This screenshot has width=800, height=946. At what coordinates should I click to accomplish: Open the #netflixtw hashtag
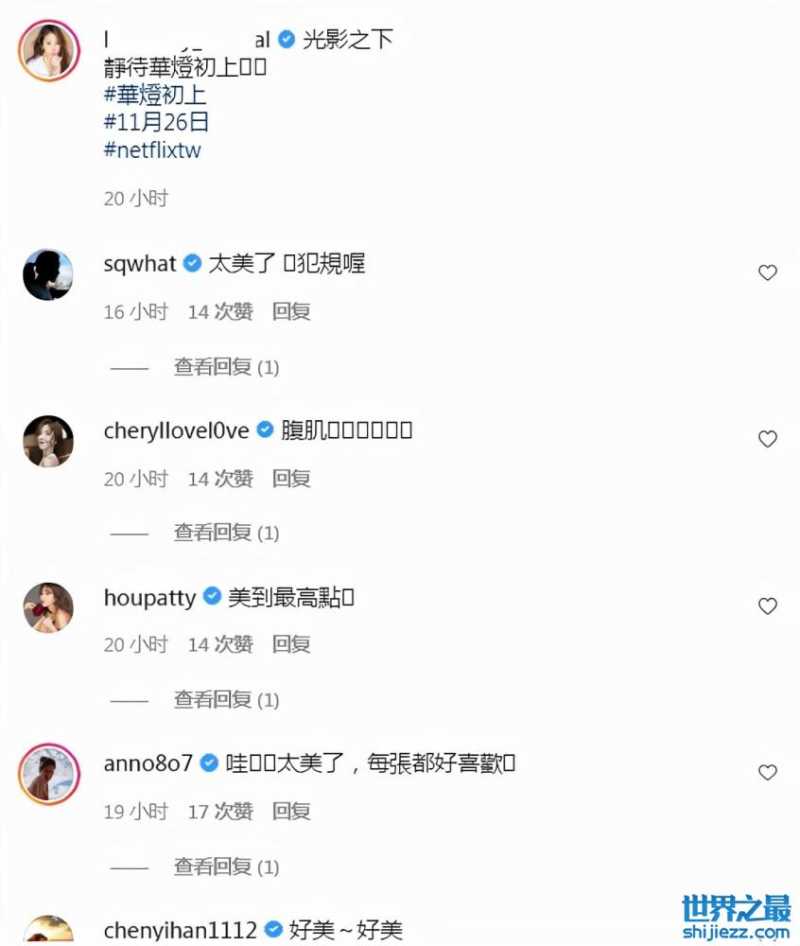pos(153,151)
